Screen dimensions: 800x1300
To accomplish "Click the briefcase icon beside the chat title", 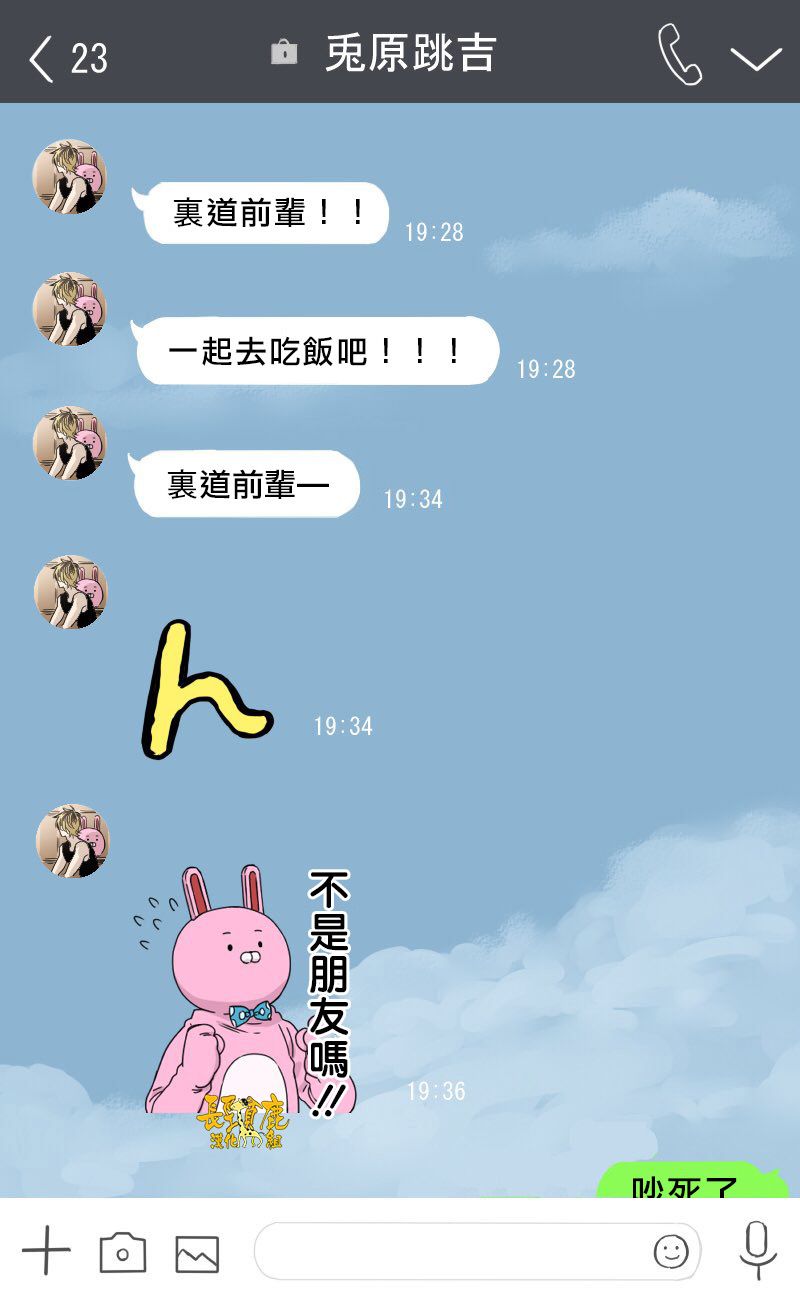I will [283, 55].
